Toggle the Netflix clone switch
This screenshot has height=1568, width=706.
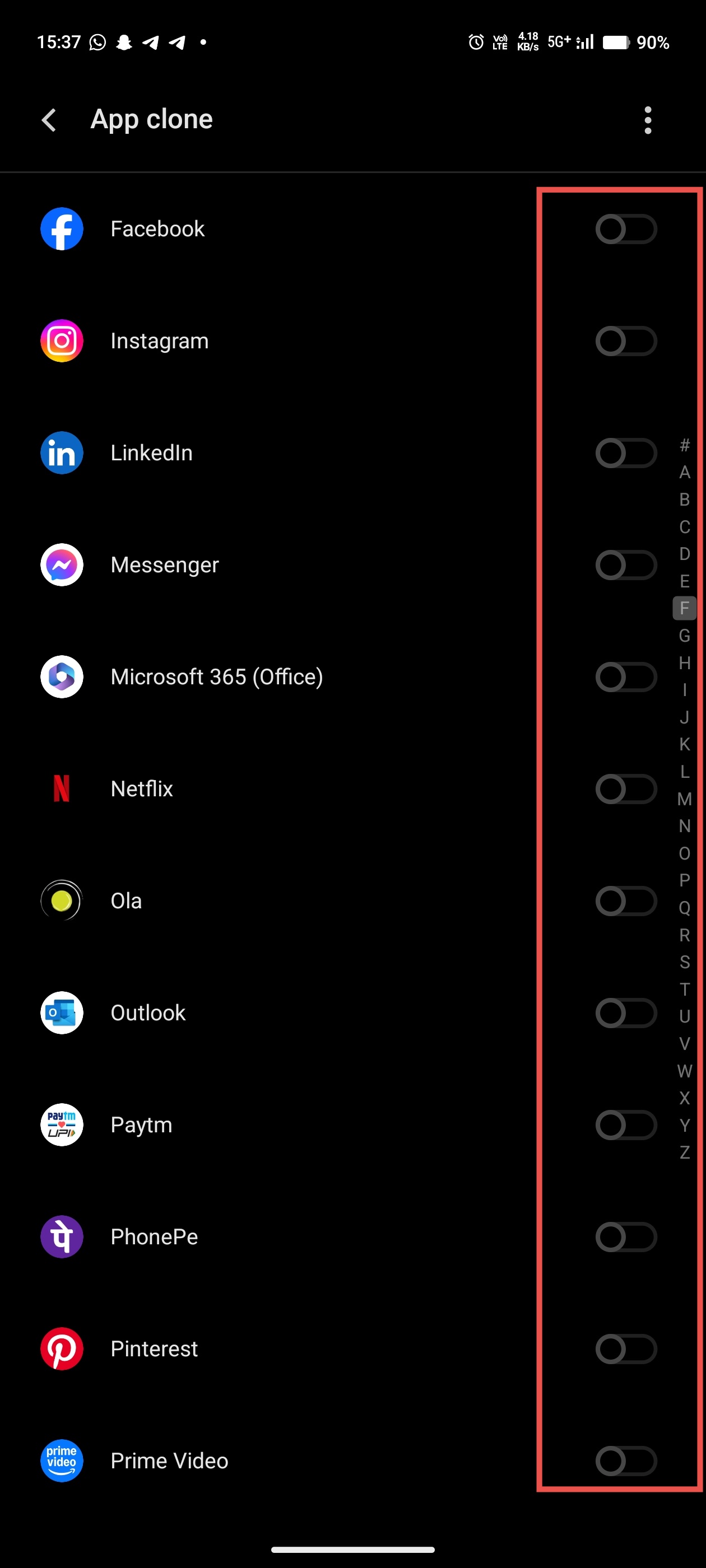point(625,789)
